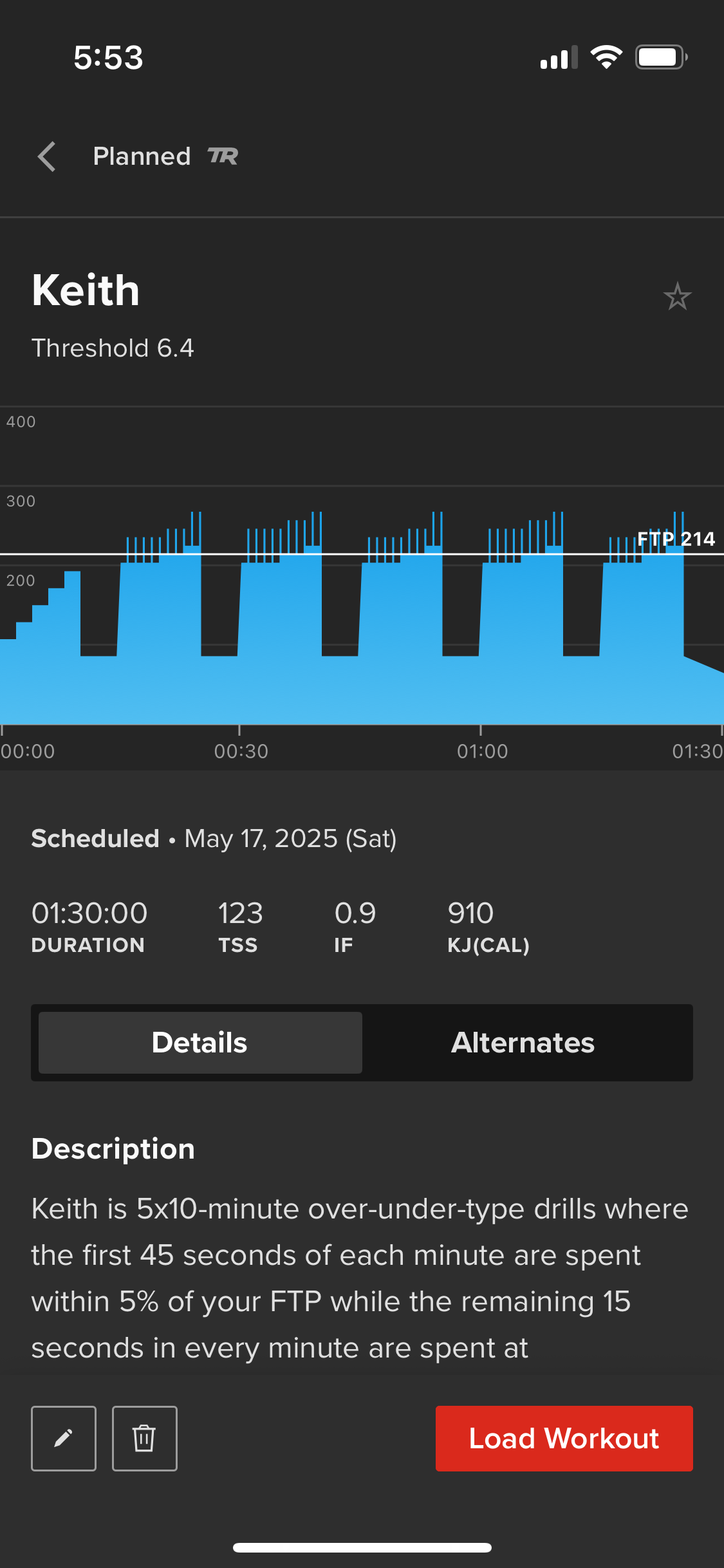Select the Details tab
The width and height of the screenshot is (724, 1568).
(x=200, y=1042)
